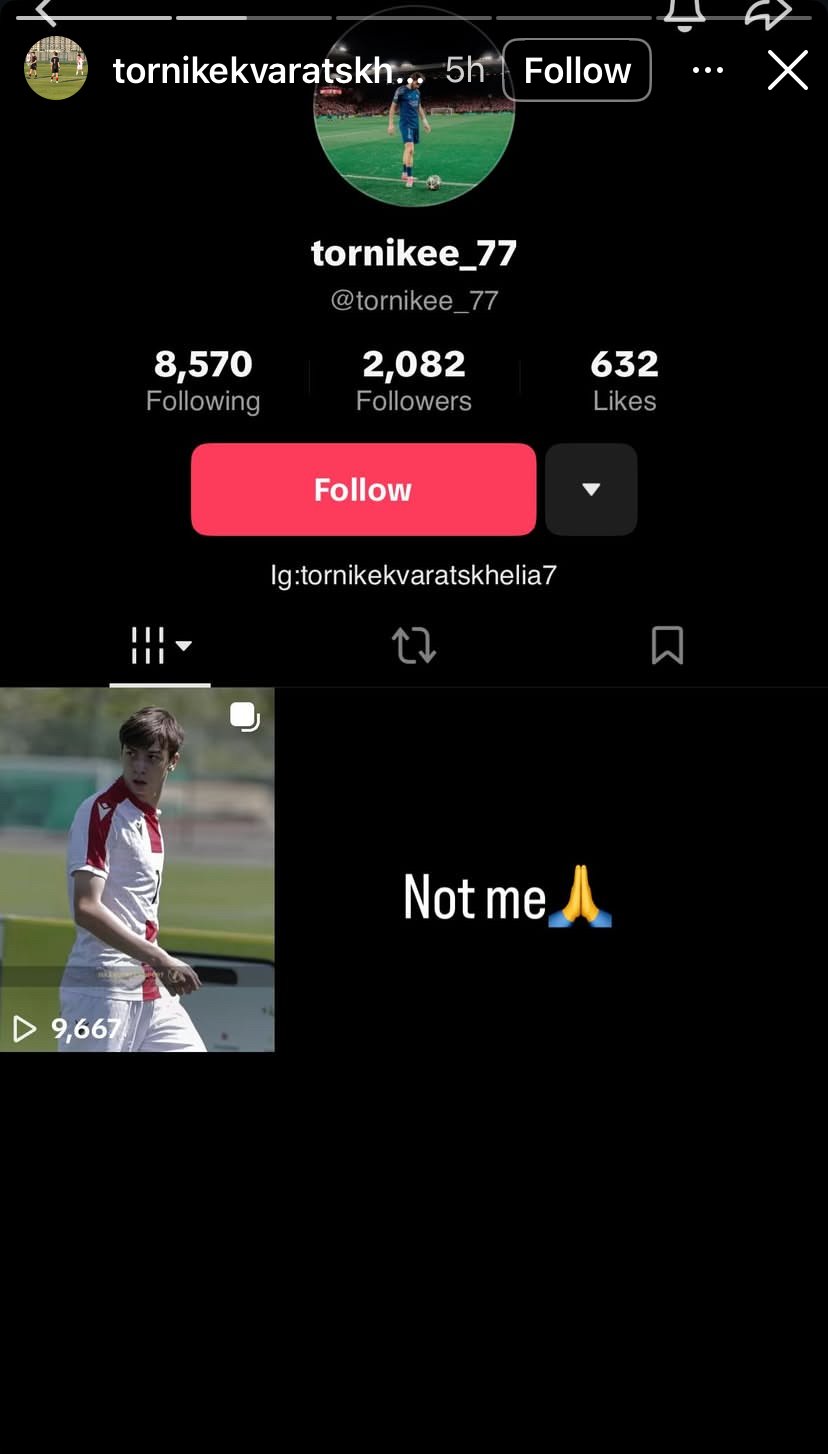Image resolution: width=828 pixels, height=1454 pixels.
Task: Tap the story poster's small avatar
Action: pos(56,68)
